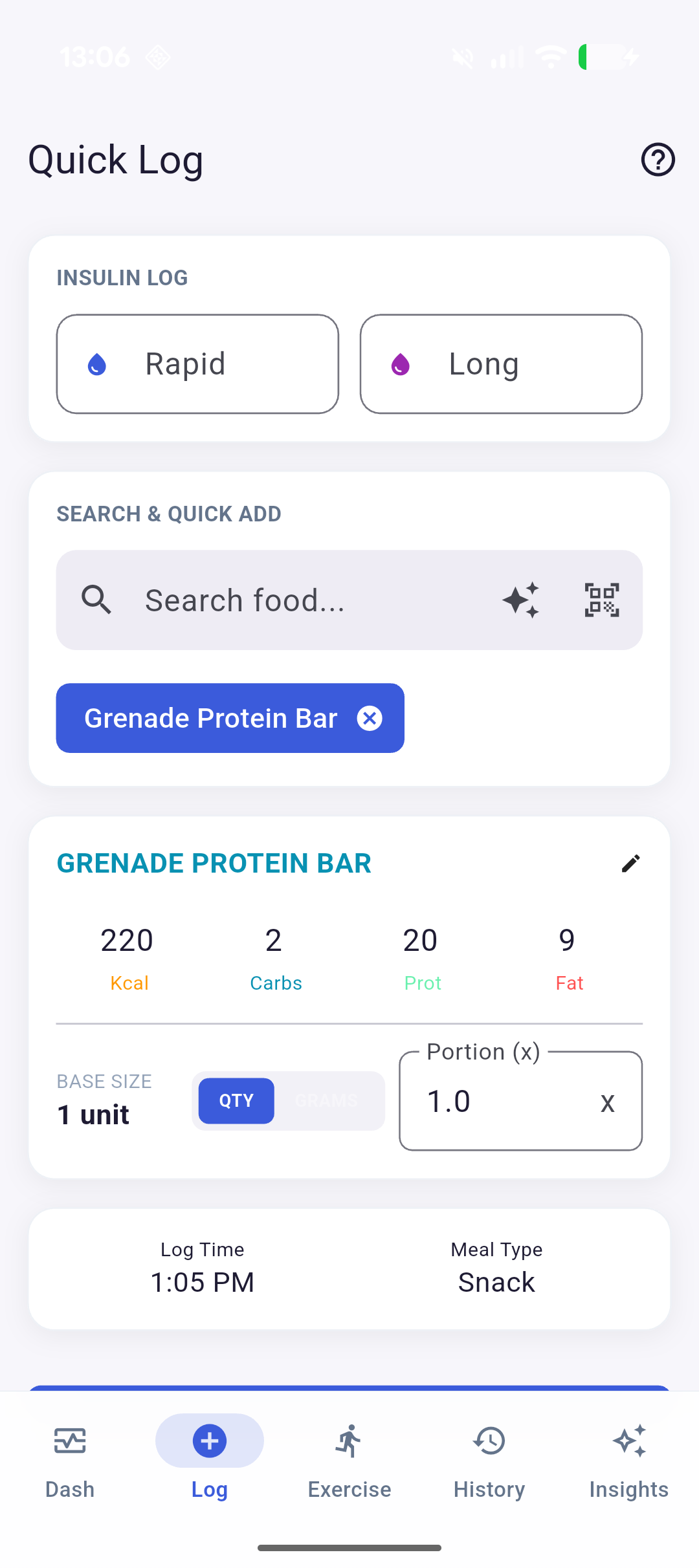The height and width of the screenshot is (1568, 699).
Task: Log a Long insulin dose
Action: coord(501,364)
